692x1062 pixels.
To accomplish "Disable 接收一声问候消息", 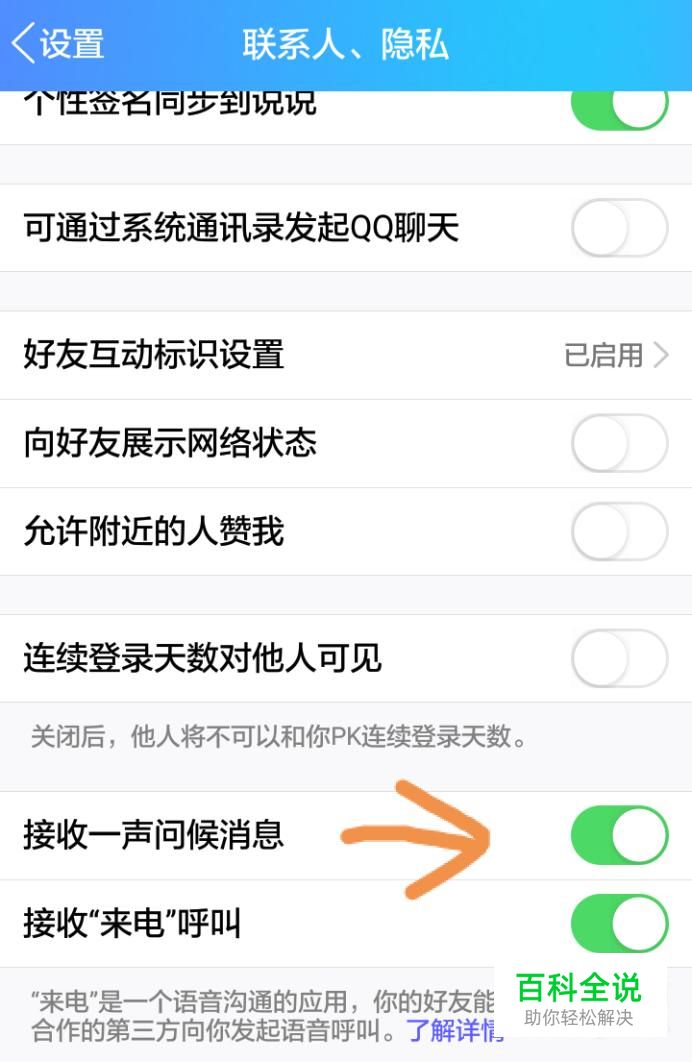I will [619, 835].
